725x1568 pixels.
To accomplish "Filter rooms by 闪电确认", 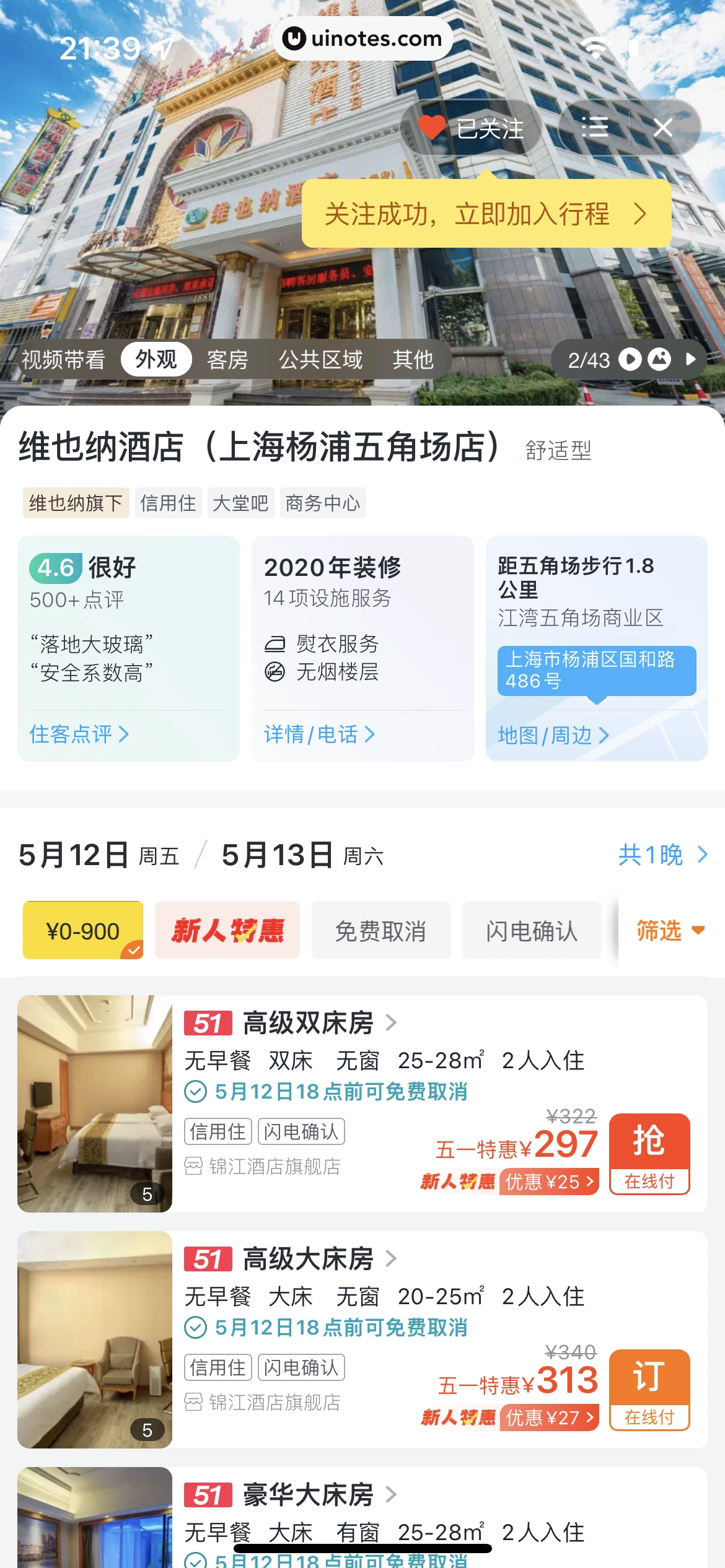I will coord(532,931).
